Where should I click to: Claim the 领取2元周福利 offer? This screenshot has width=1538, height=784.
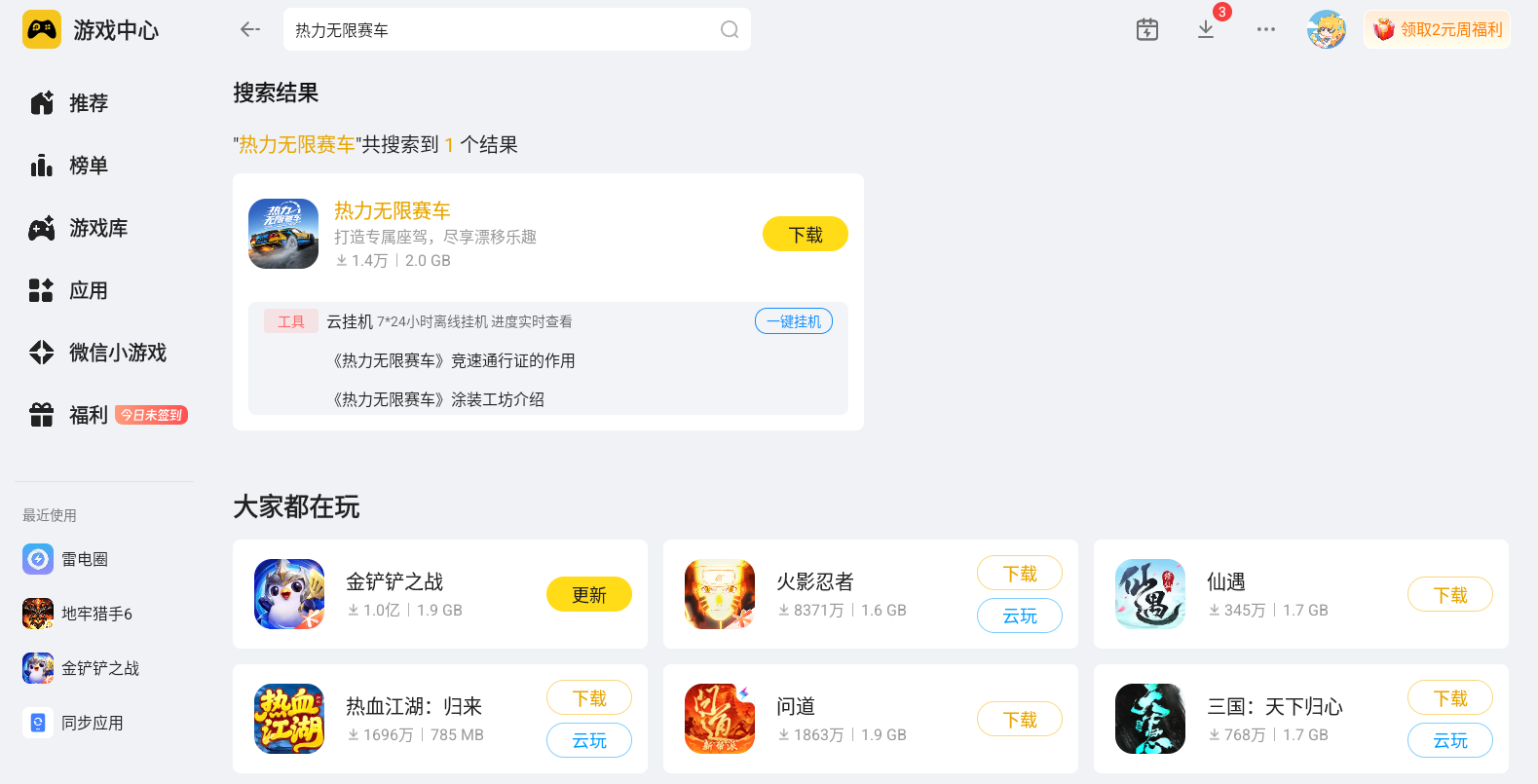coord(1438,29)
